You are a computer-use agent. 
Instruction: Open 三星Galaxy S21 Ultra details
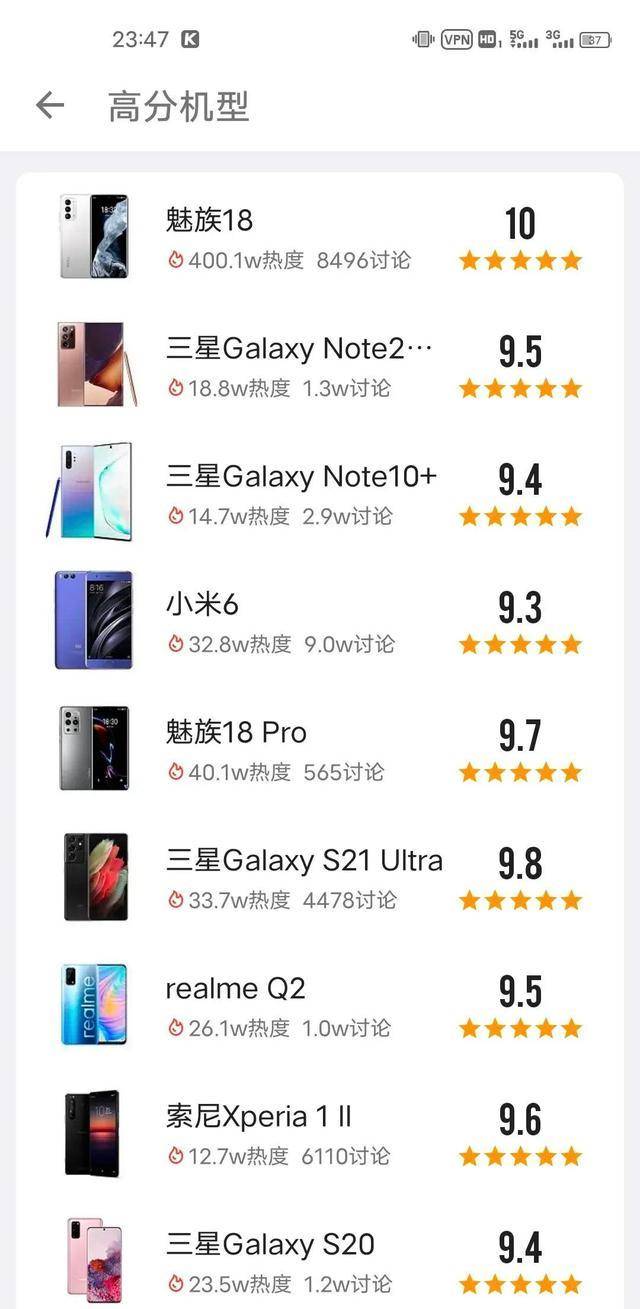pyautogui.click(x=303, y=861)
